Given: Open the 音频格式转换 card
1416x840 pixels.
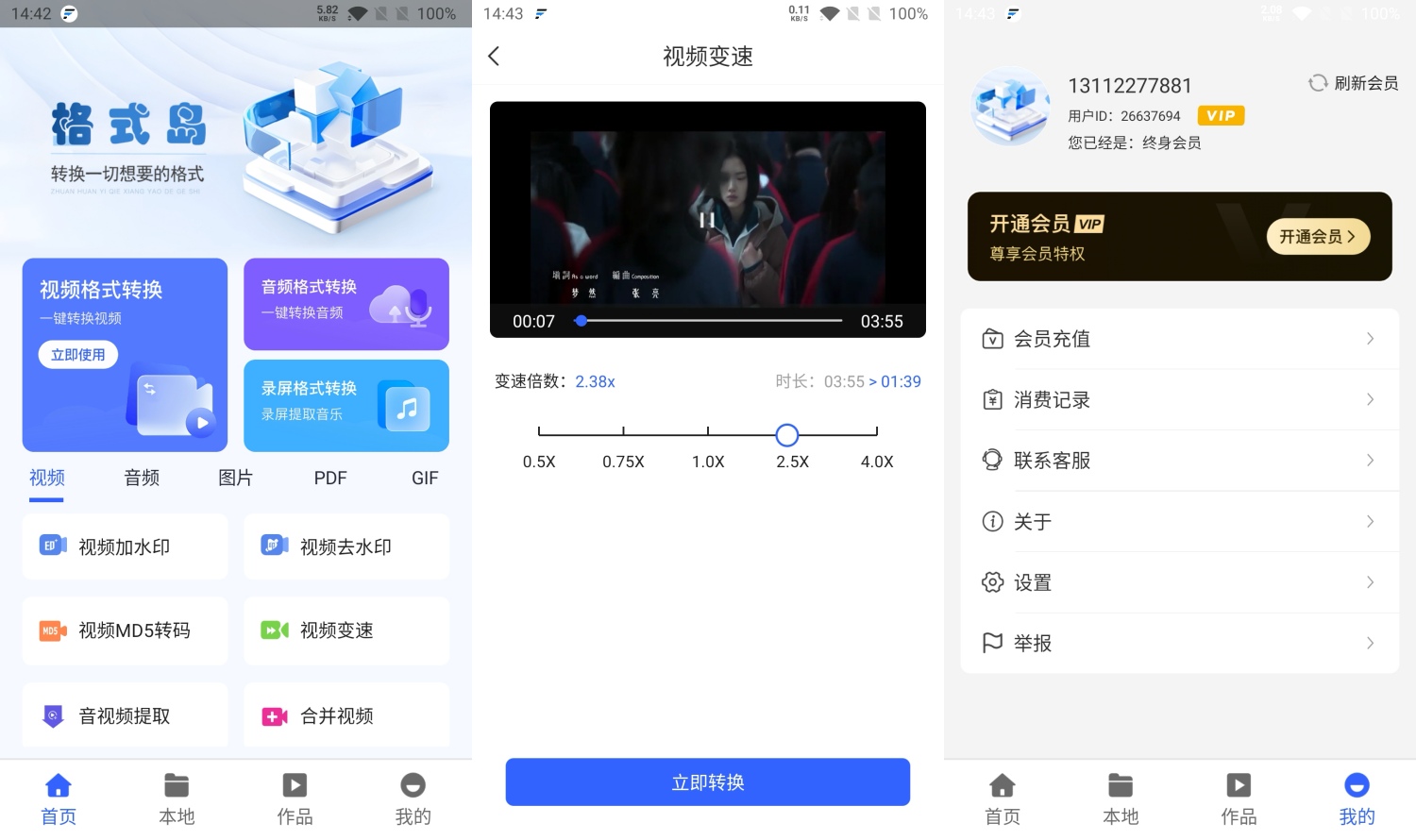Looking at the screenshot, I should pyautogui.click(x=346, y=304).
